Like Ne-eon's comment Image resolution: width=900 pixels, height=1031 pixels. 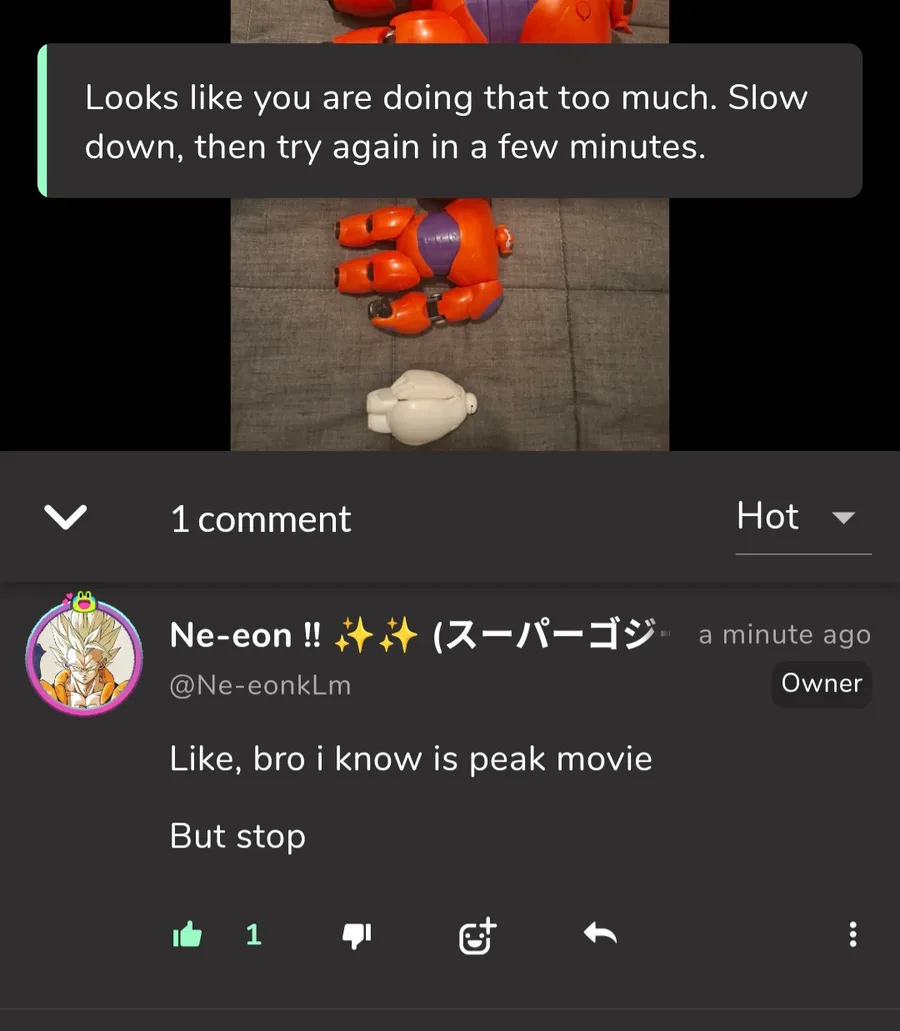click(x=187, y=935)
